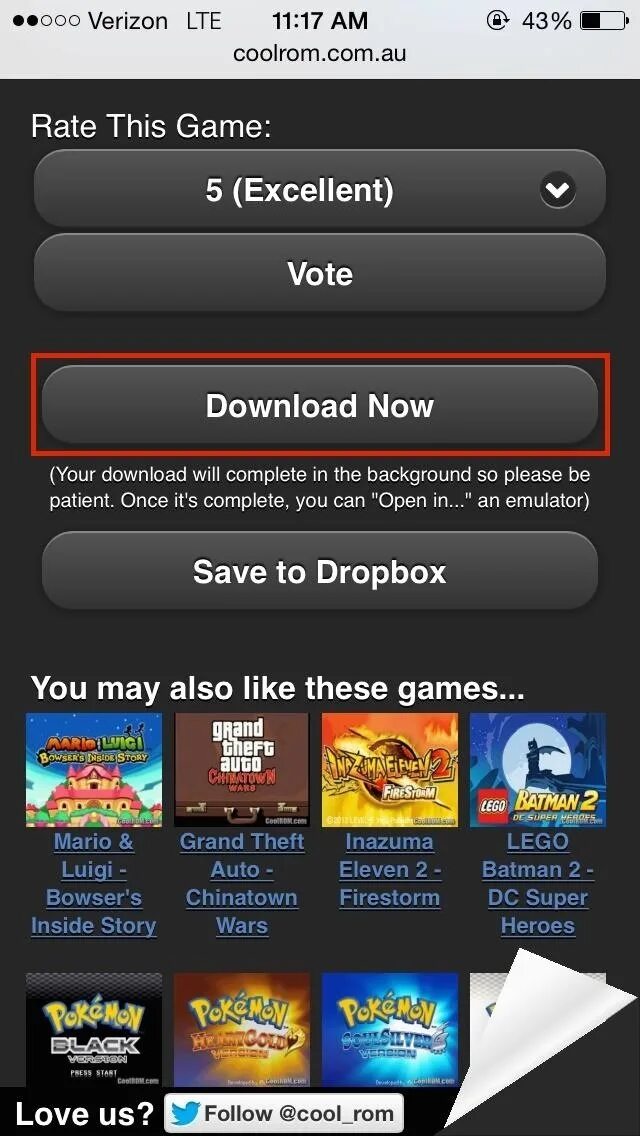Viewport: 640px width, 1136px height.
Task: Tap the LEGO Batman 2 cover image
Action: click(538, 770)
